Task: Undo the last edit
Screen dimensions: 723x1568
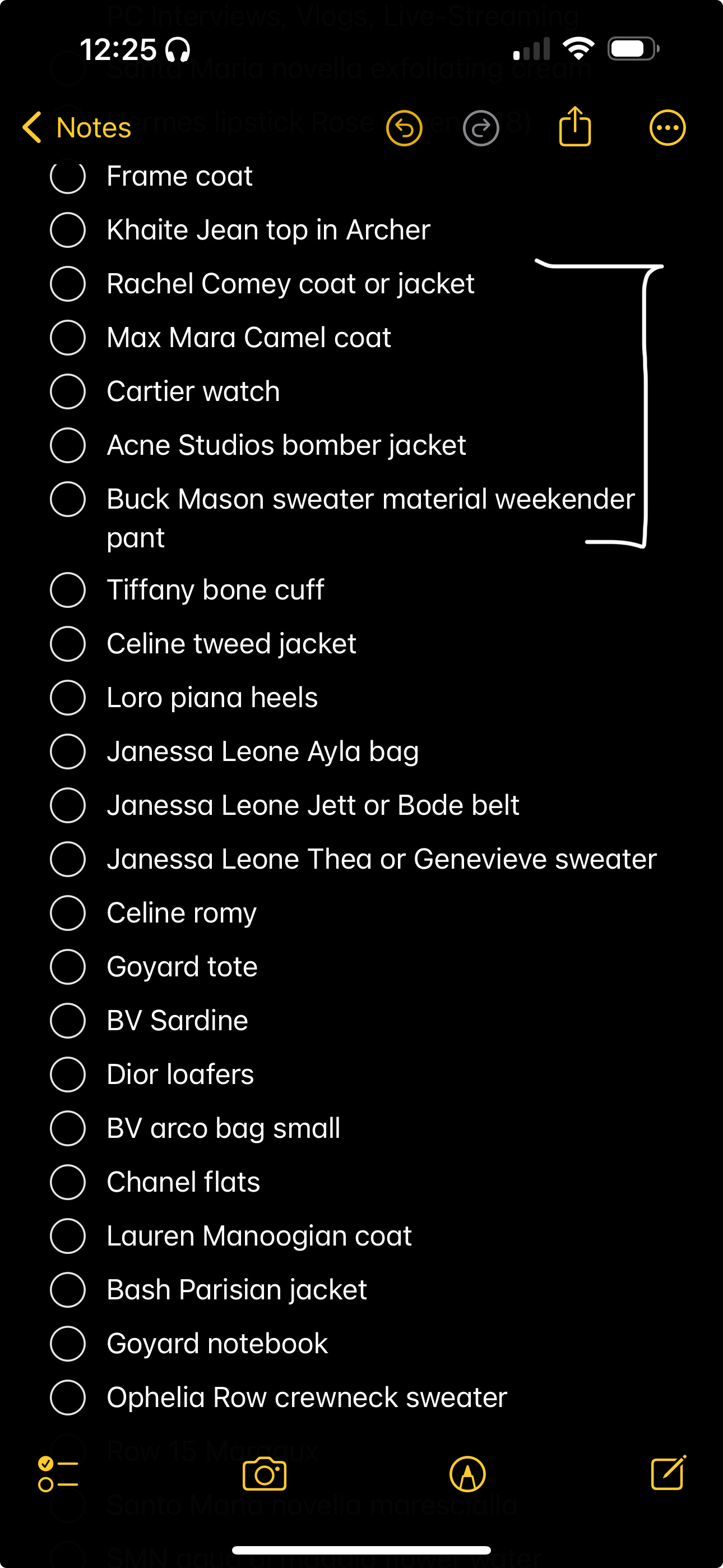Action: click(x=404, y=128)
